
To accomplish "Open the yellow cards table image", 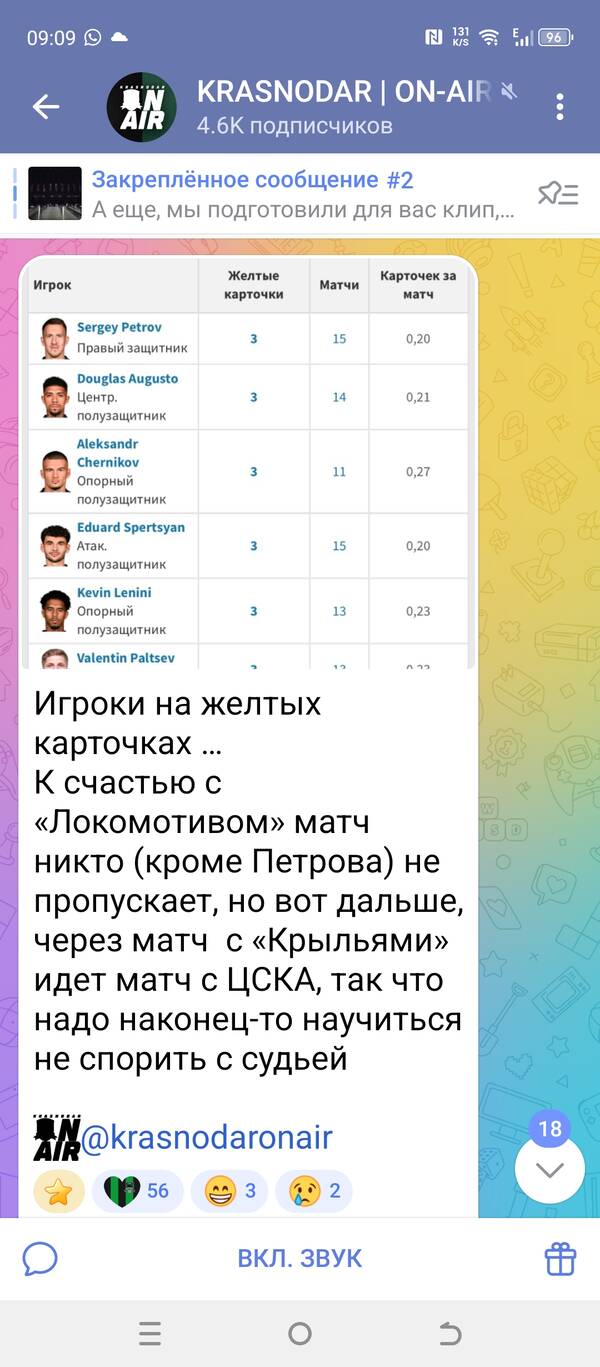I will point(248,462).
